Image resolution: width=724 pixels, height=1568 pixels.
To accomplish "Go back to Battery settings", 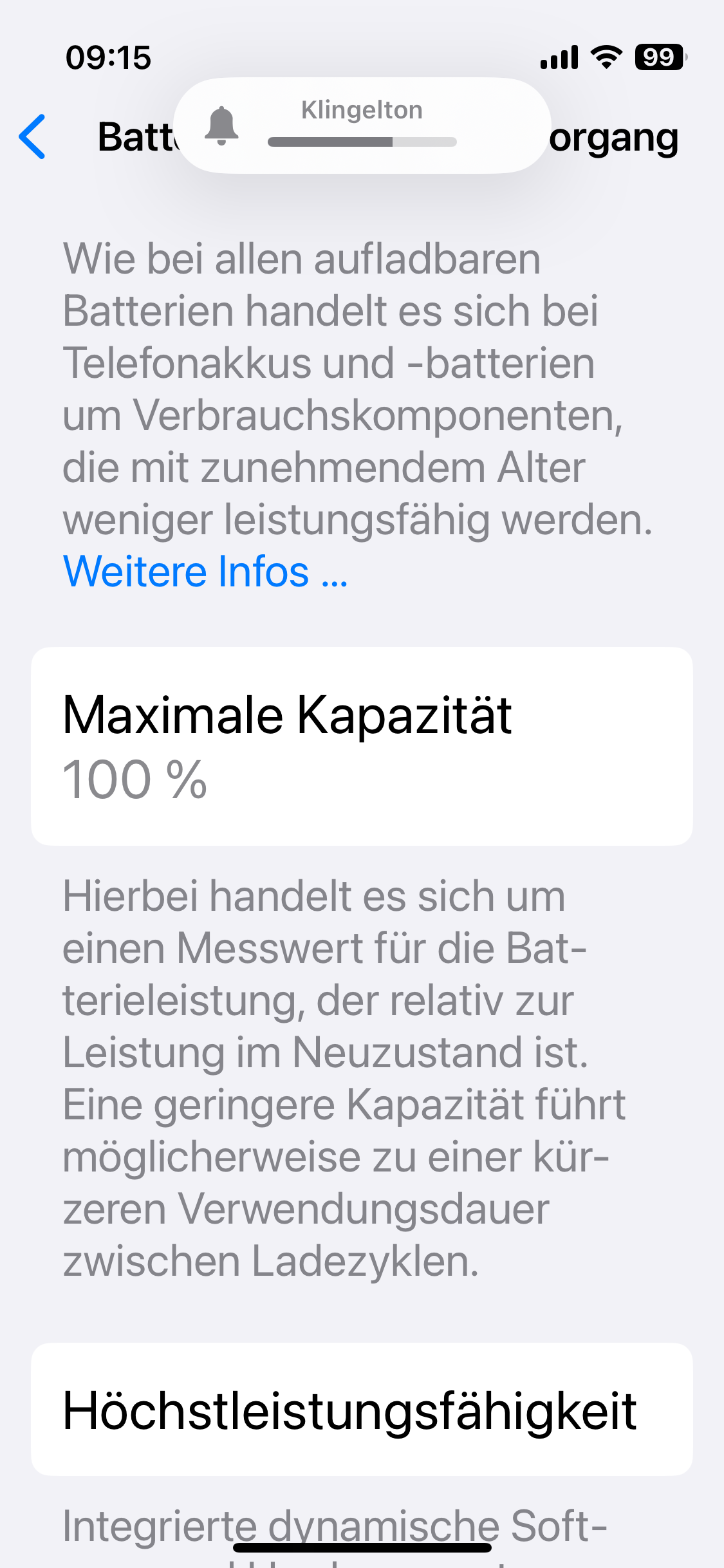I will [32, 136].
